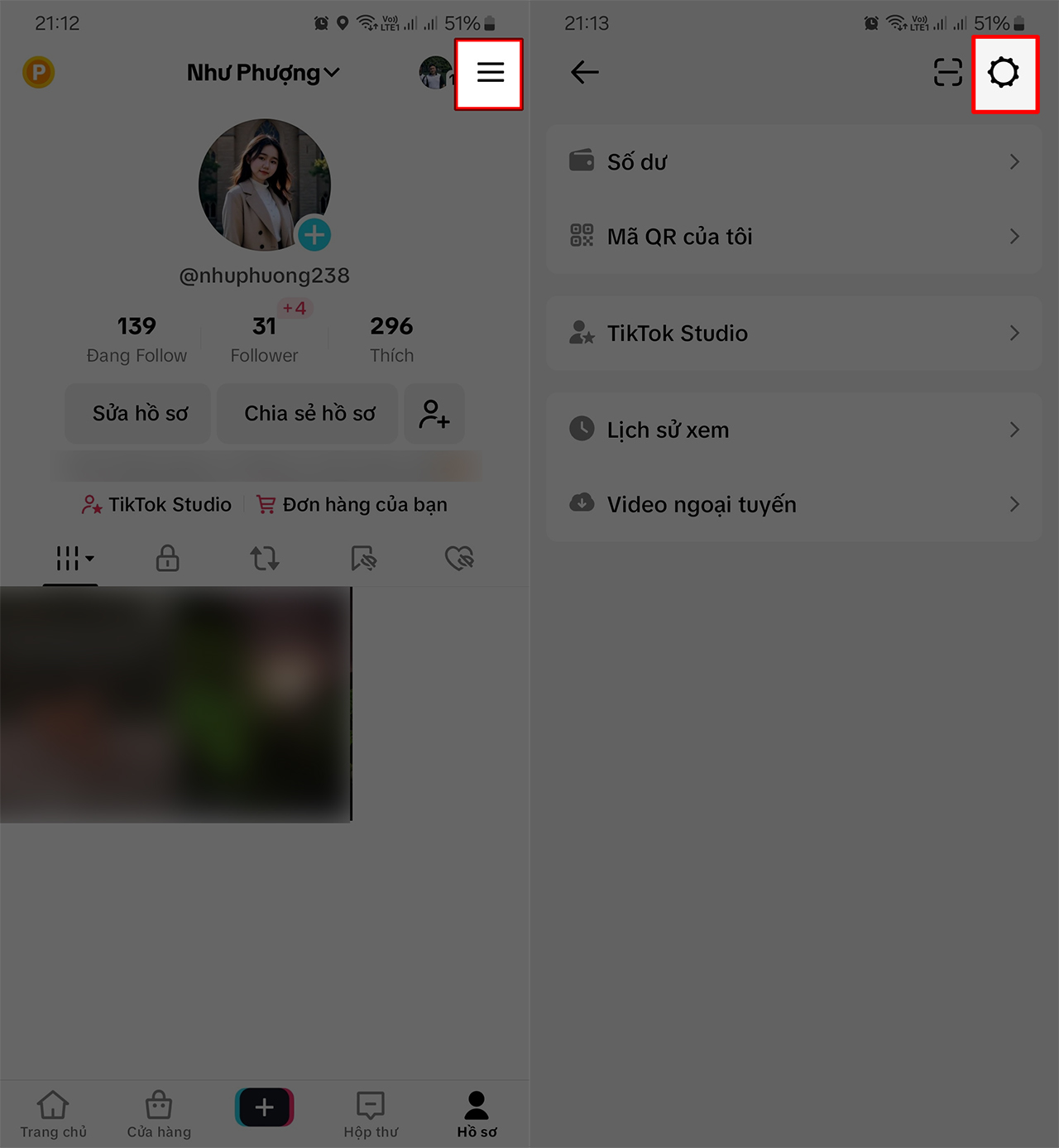Open Mã QR của tôi
The height and width of the screenshot is (1148, 1059).
793,237
